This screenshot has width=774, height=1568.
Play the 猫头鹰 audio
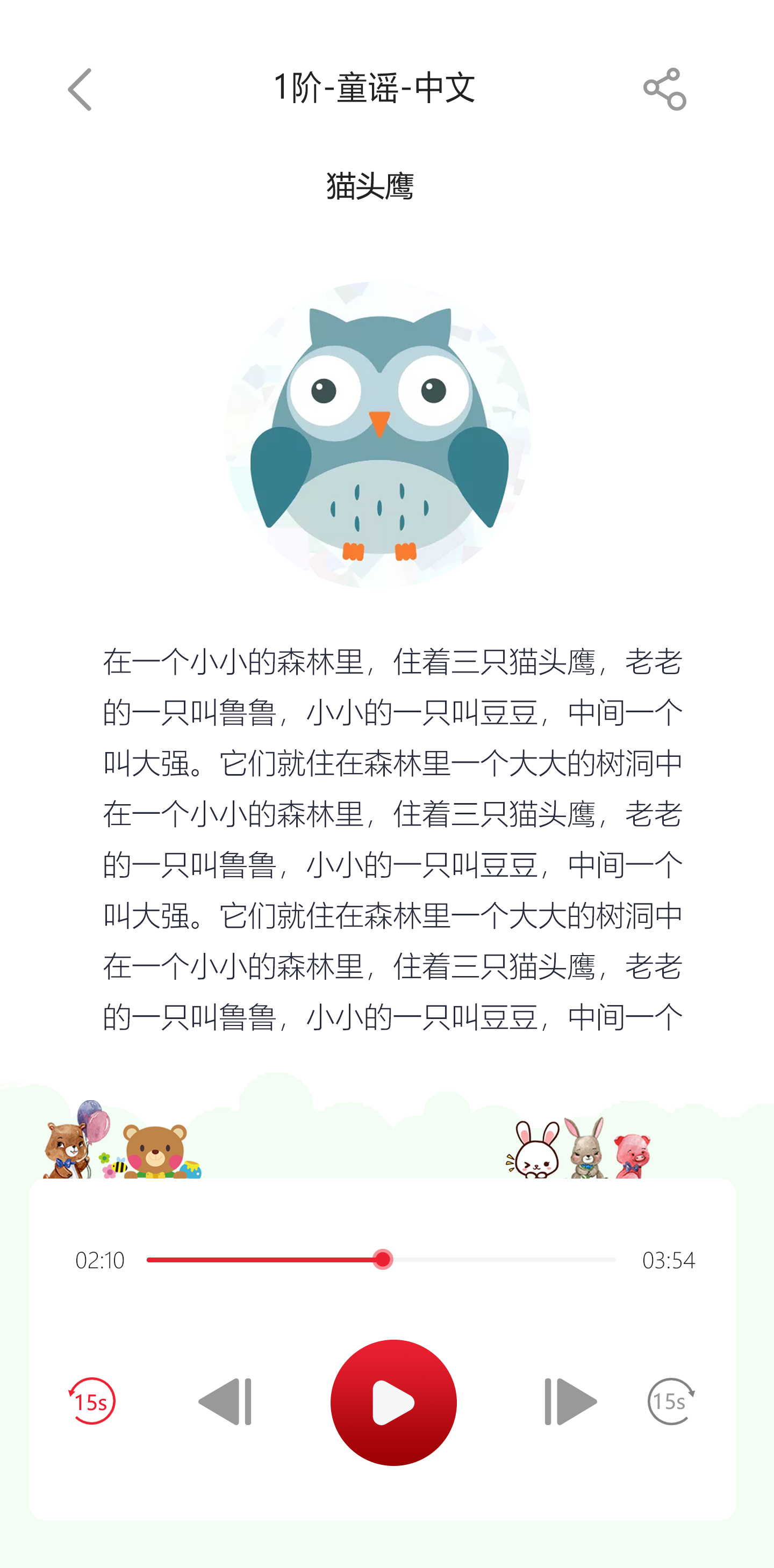click(393, 1402)
